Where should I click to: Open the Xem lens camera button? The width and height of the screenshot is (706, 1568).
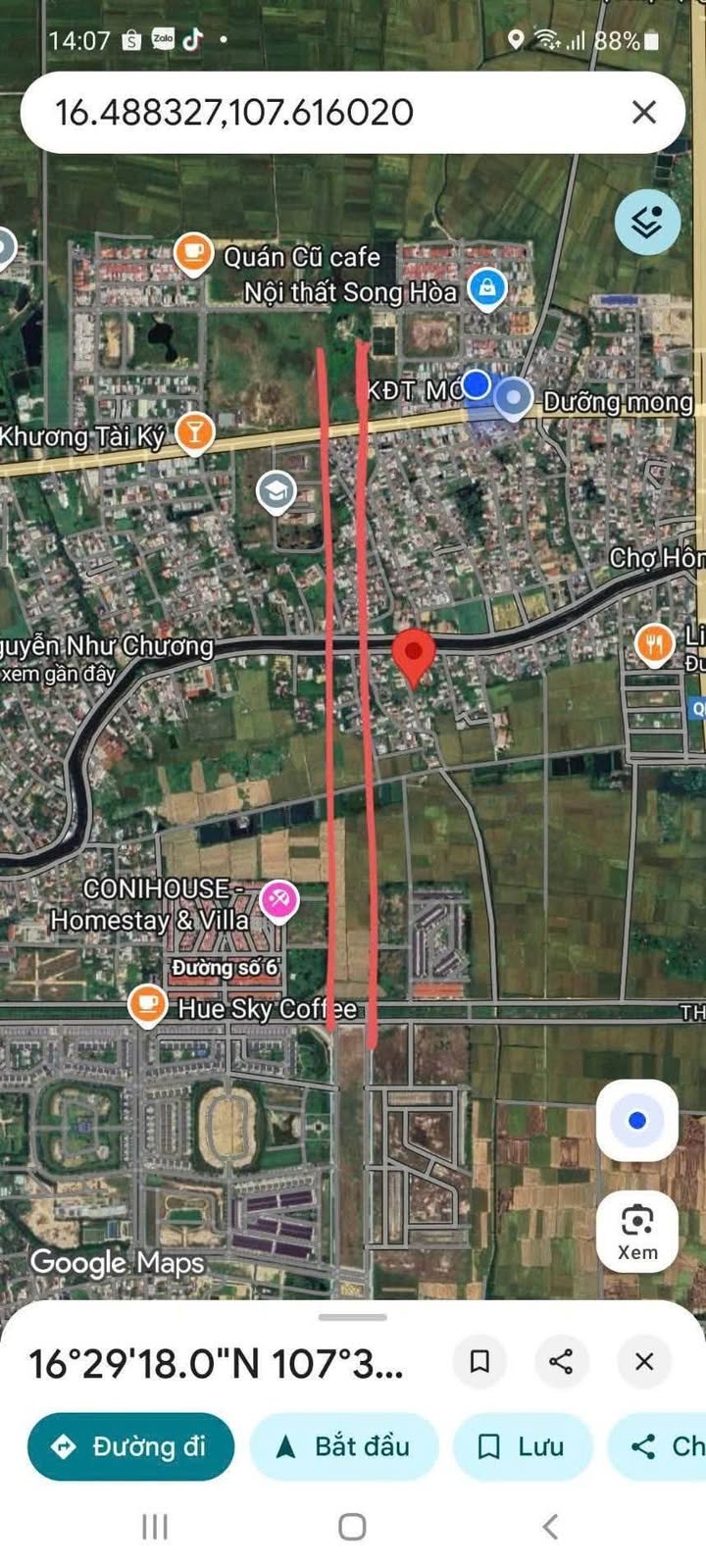(637, 1232)
